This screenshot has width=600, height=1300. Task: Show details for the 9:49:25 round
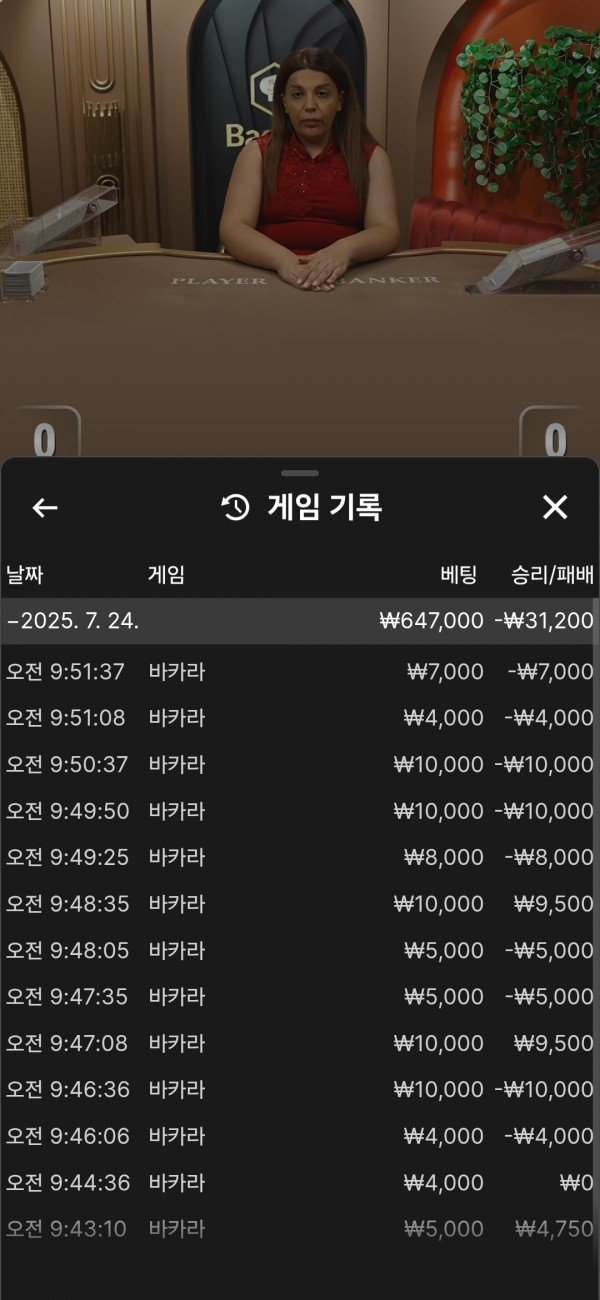pos(300,857)
